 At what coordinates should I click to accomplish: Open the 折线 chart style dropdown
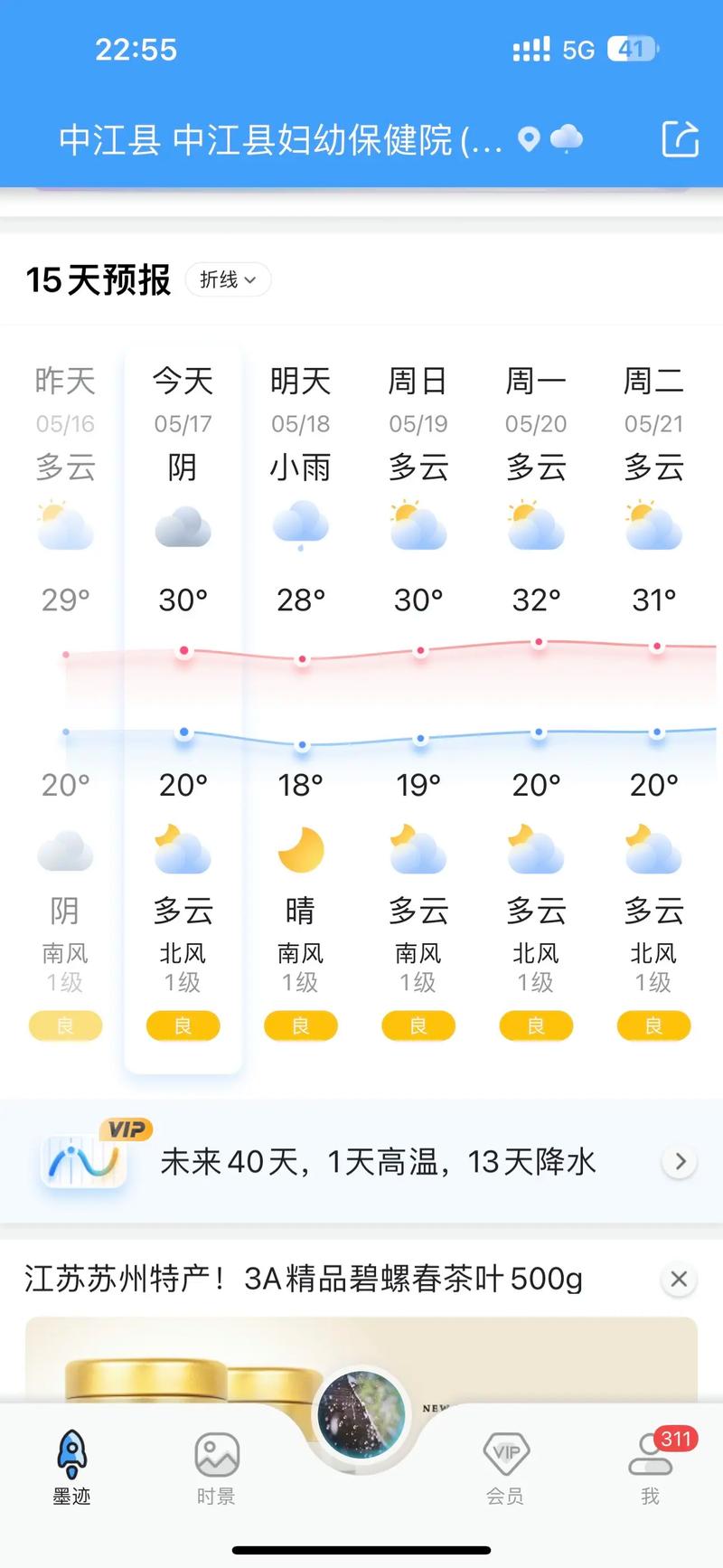click(x=227, y=279)
